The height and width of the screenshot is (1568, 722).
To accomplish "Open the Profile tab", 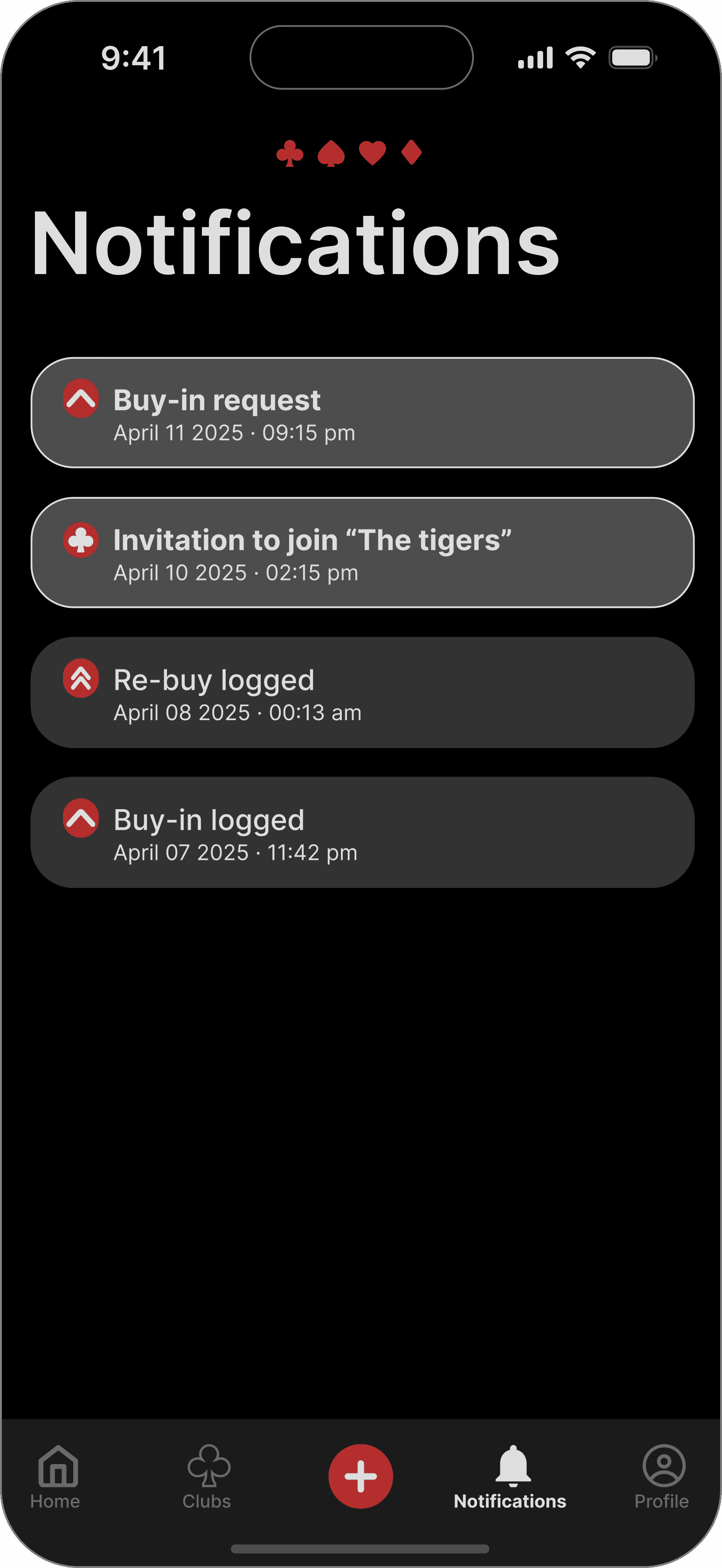I will [x=662, y=1476].
